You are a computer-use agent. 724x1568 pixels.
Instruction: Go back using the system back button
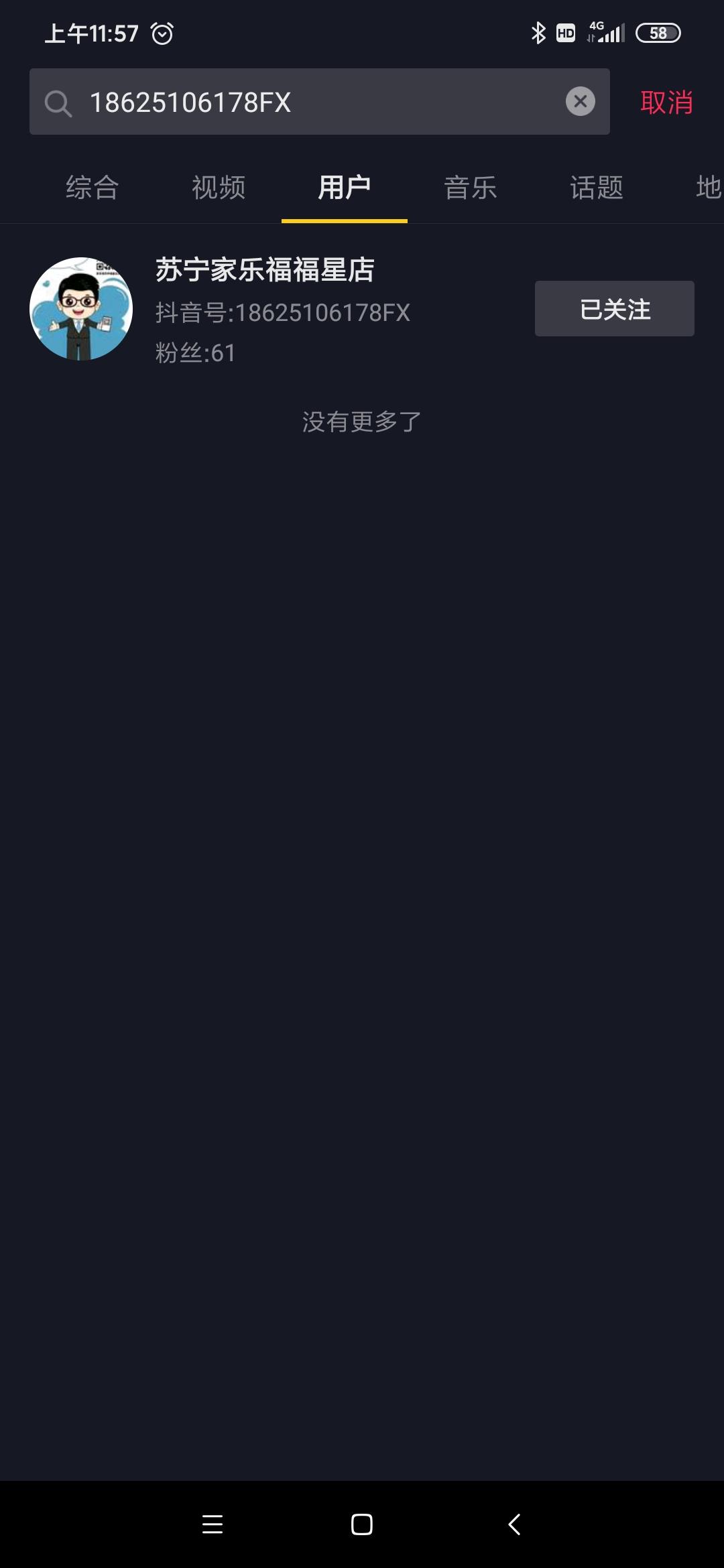click(x=514, y=1524)
